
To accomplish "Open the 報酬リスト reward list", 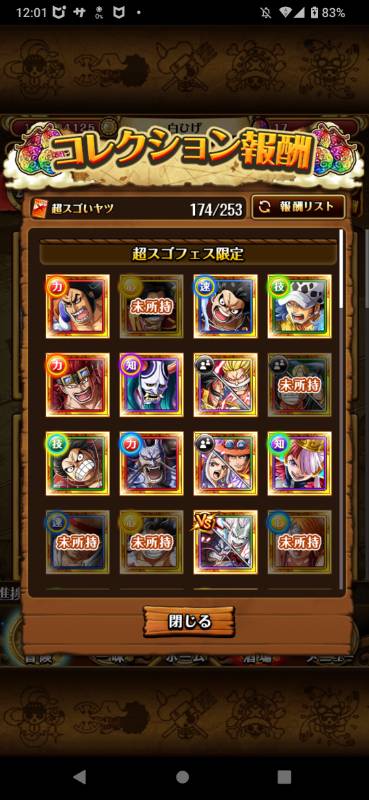I will coord(298,207).
